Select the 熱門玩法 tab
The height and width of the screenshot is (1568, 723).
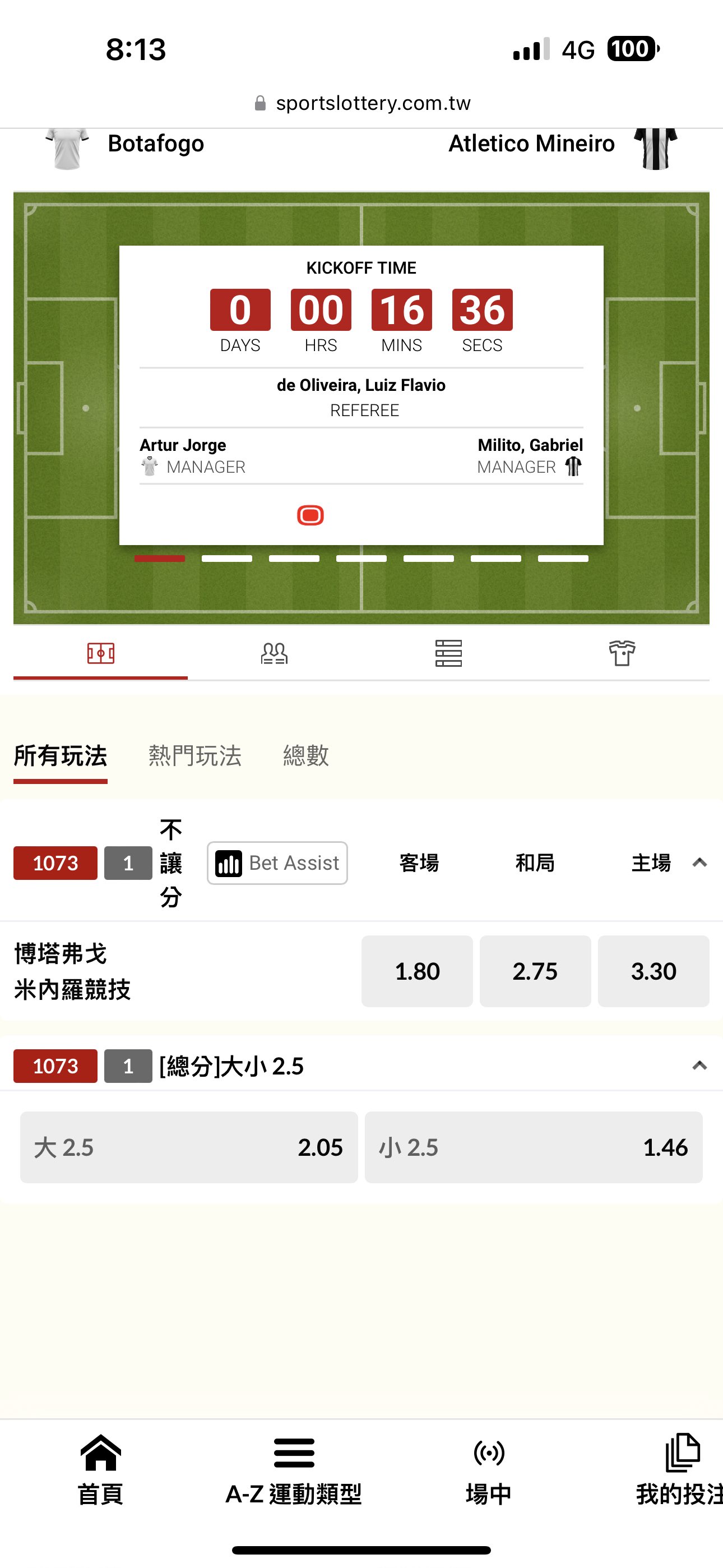(194, 756)
